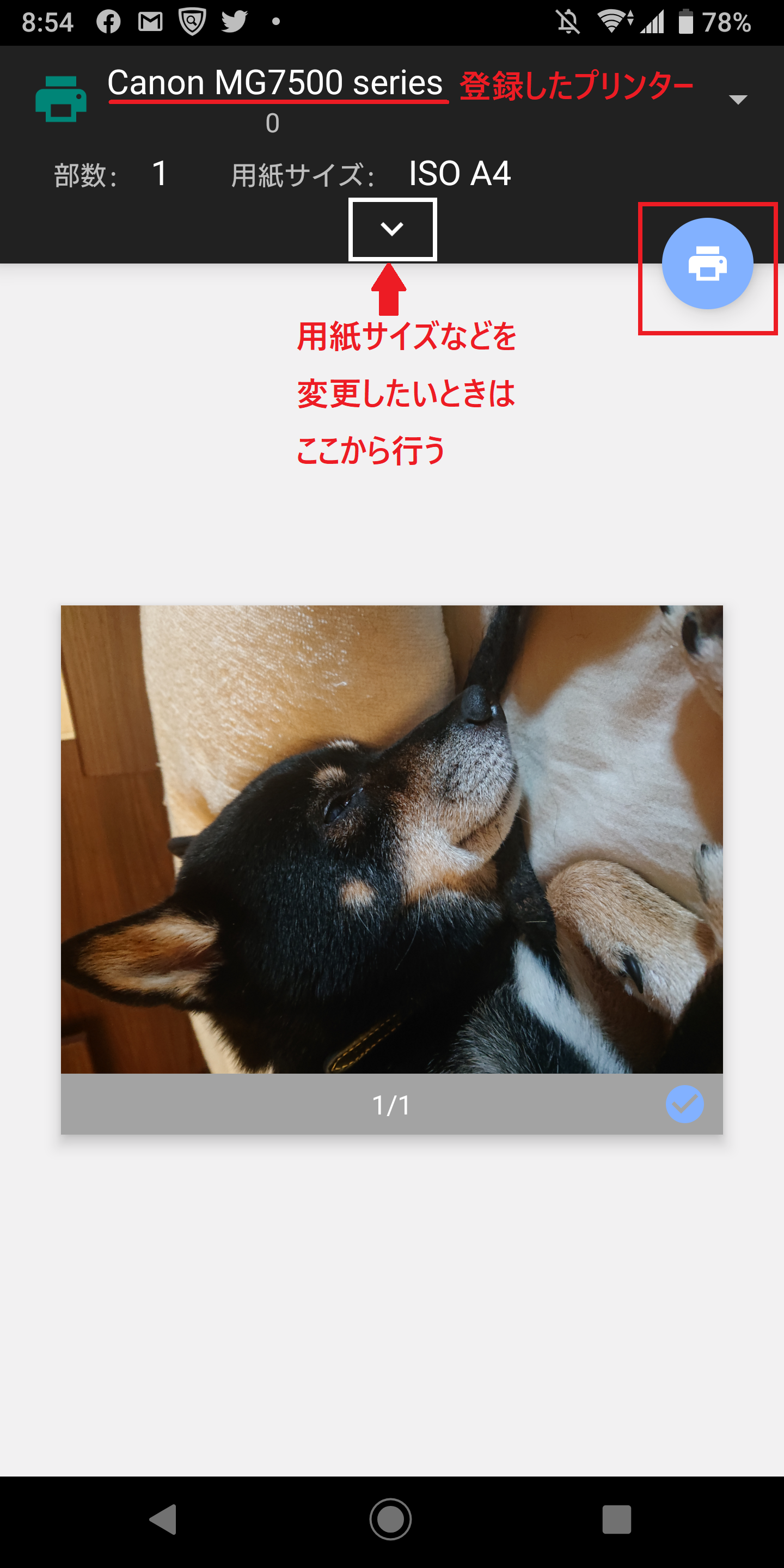Tap the blue print button

[x=707, y=264]
